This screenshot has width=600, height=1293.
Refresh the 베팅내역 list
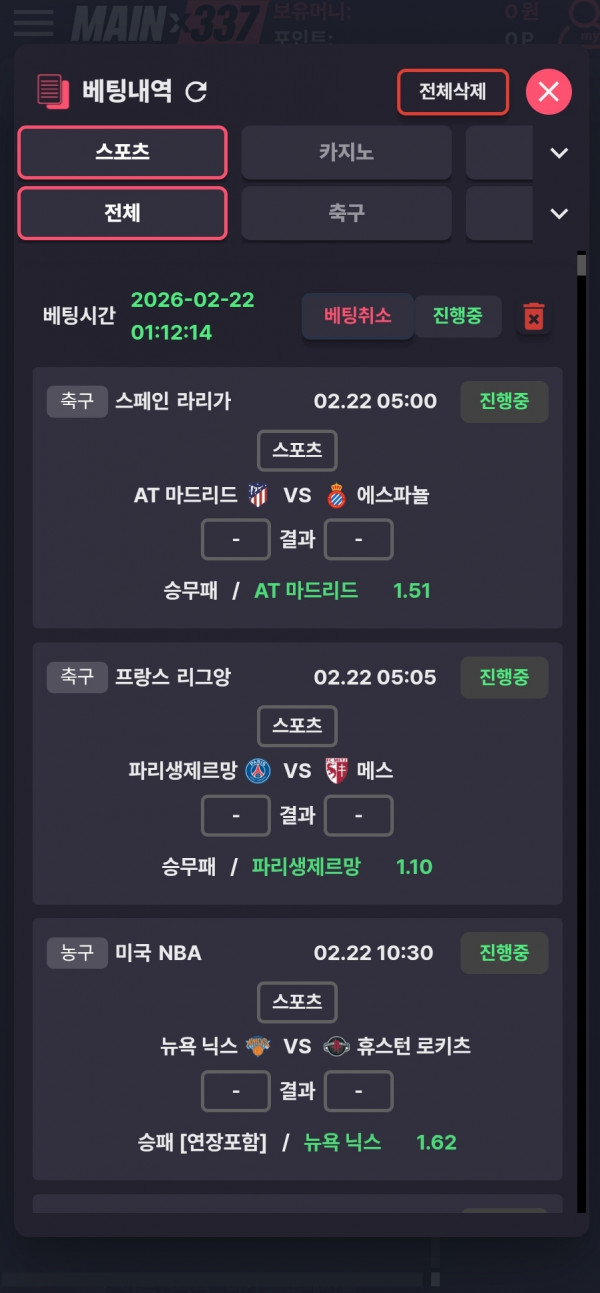click(x=197, y=92)
